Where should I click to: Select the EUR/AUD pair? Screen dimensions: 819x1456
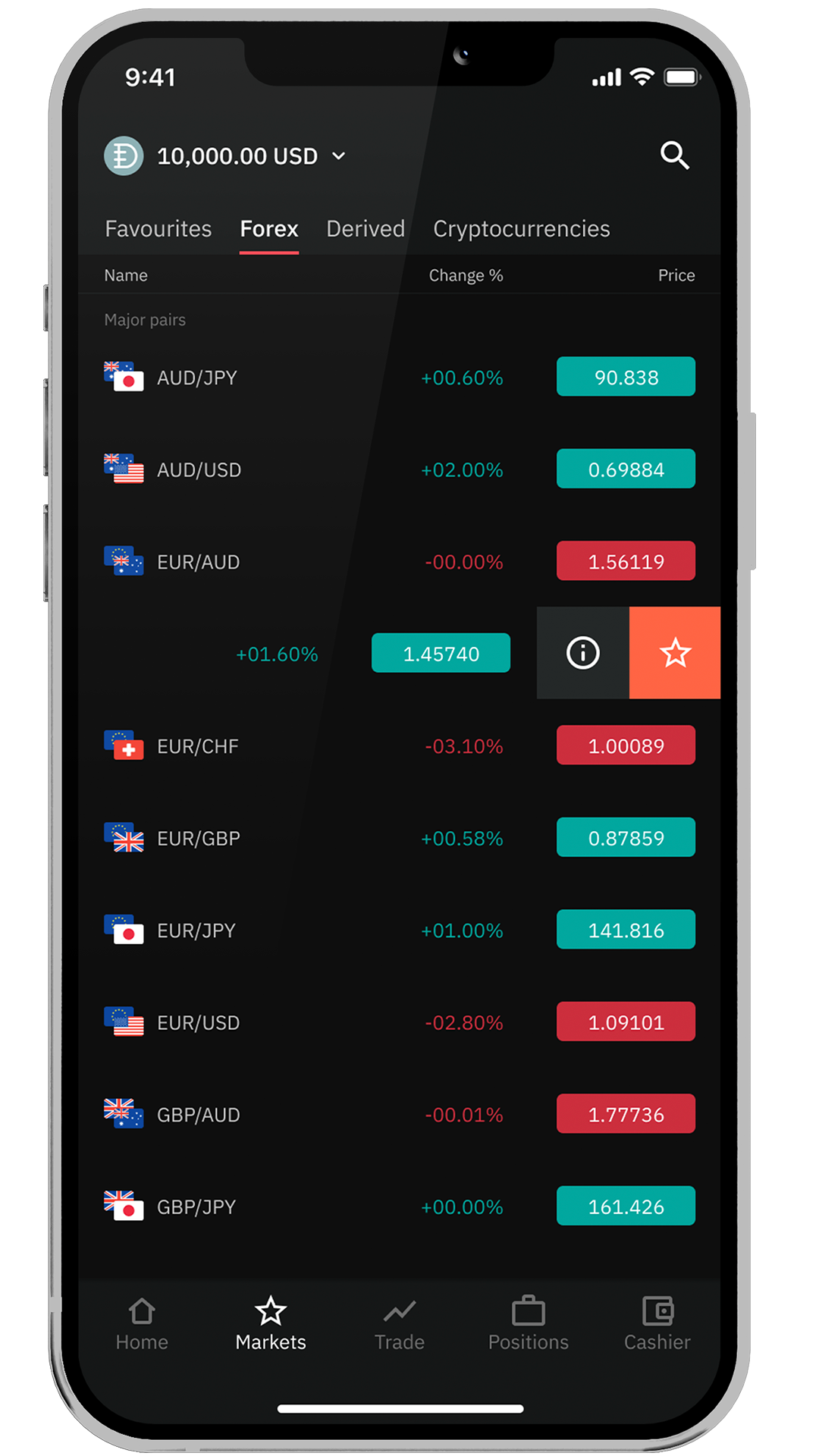pos(198,562)
